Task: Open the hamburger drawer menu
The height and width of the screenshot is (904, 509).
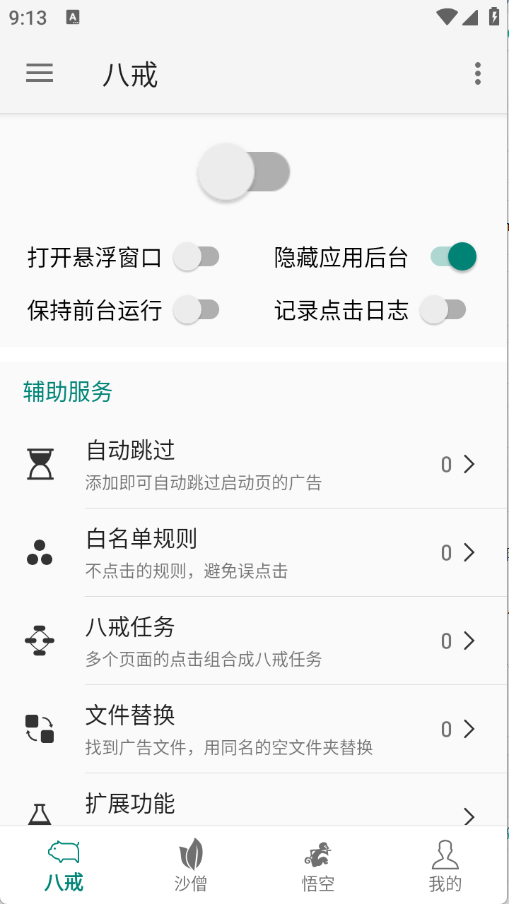Action: tap(40, 74)
